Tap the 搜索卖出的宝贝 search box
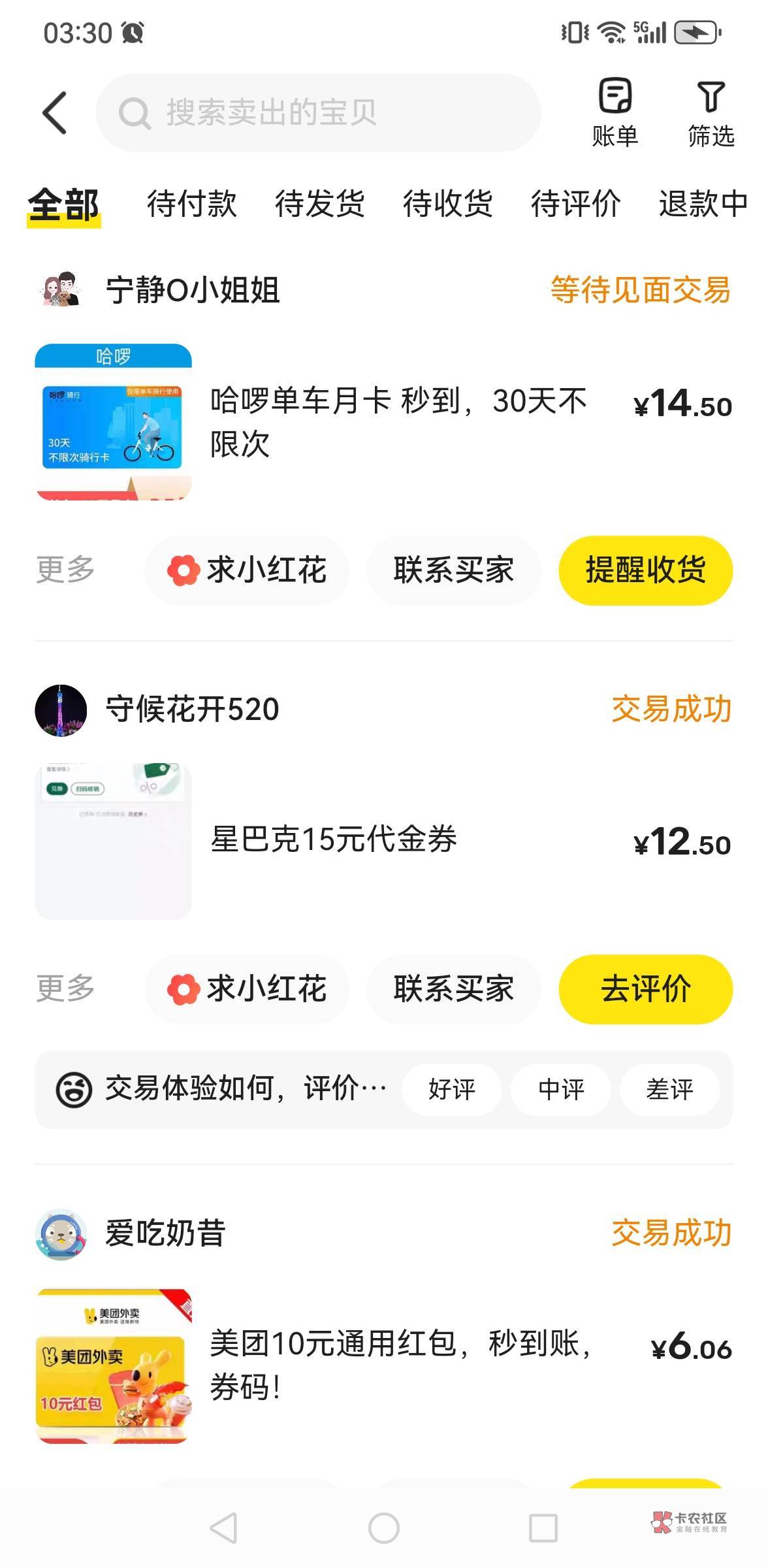 pos(318,113)
